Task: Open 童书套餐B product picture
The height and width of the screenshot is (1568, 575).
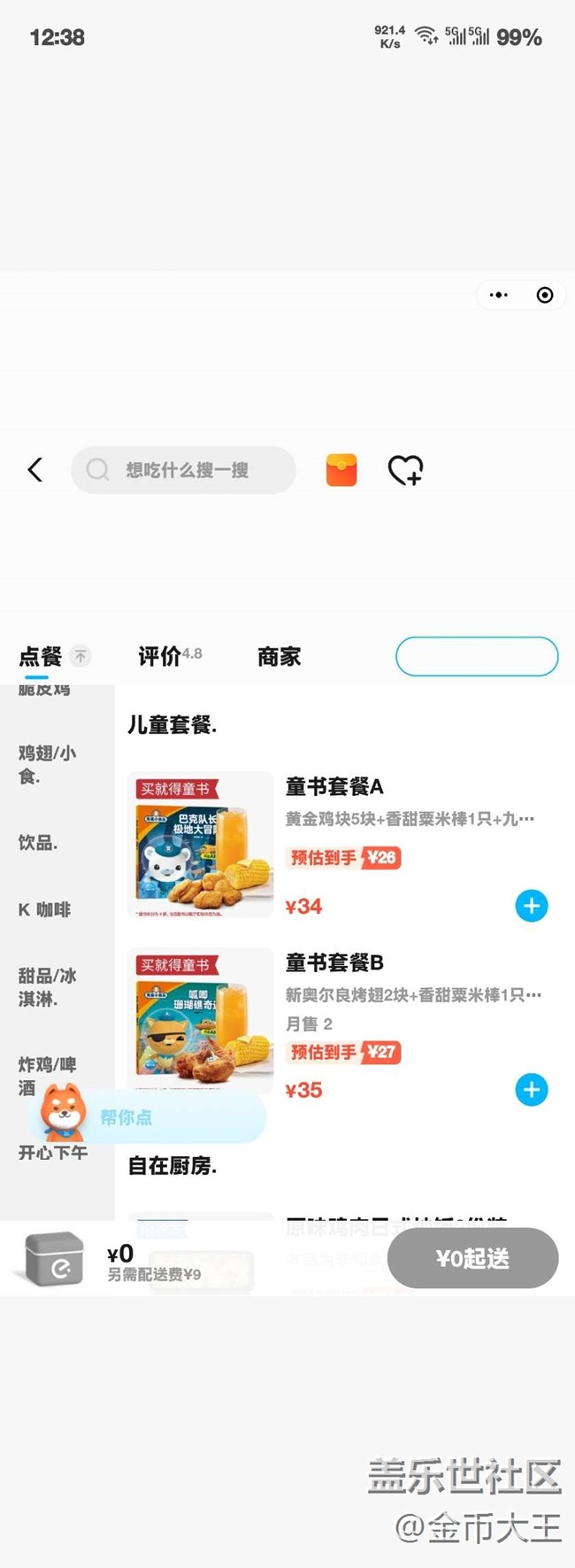Action: [200, 1018]
